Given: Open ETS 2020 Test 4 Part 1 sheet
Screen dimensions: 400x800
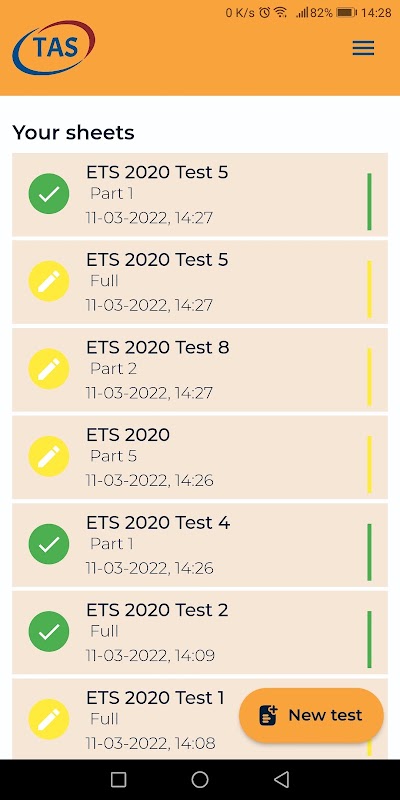Looking at the screenshot, I should (x=200, y=545).
